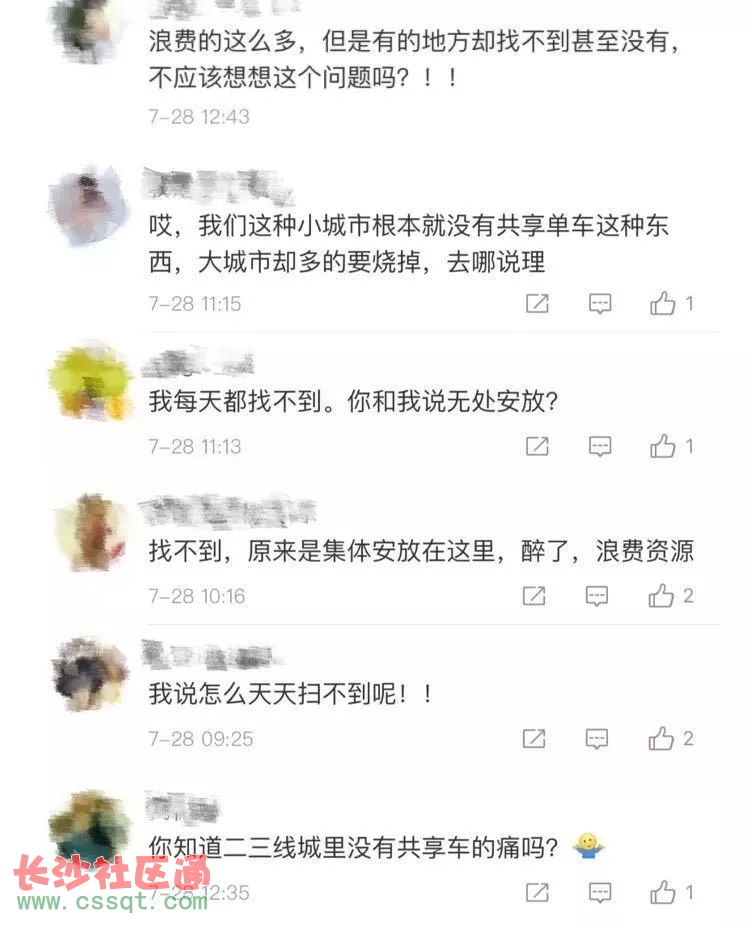Repost the comment posted at 7-28 11:15

[537, 304]
